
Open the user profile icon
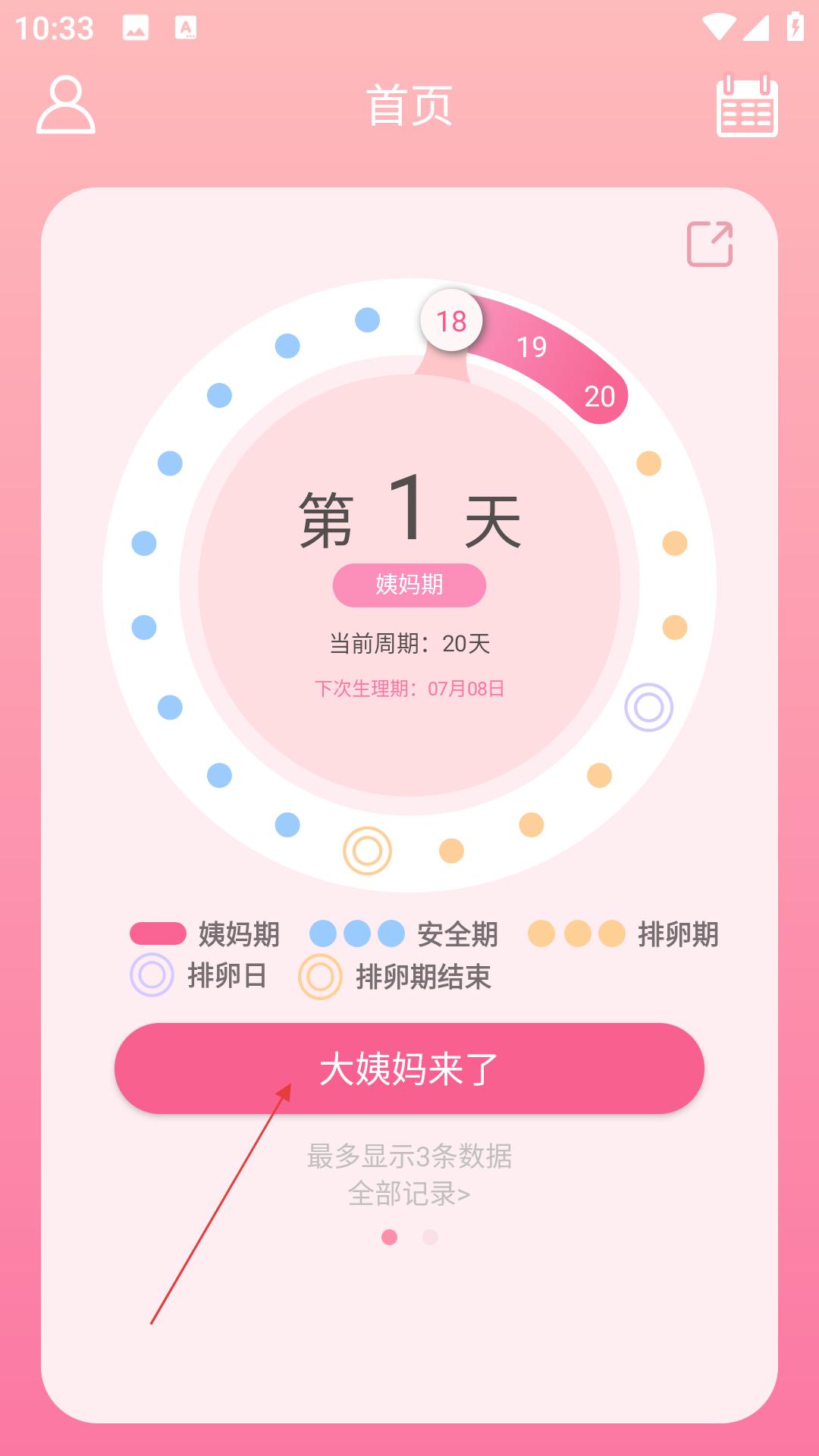(x=66, y=105)
